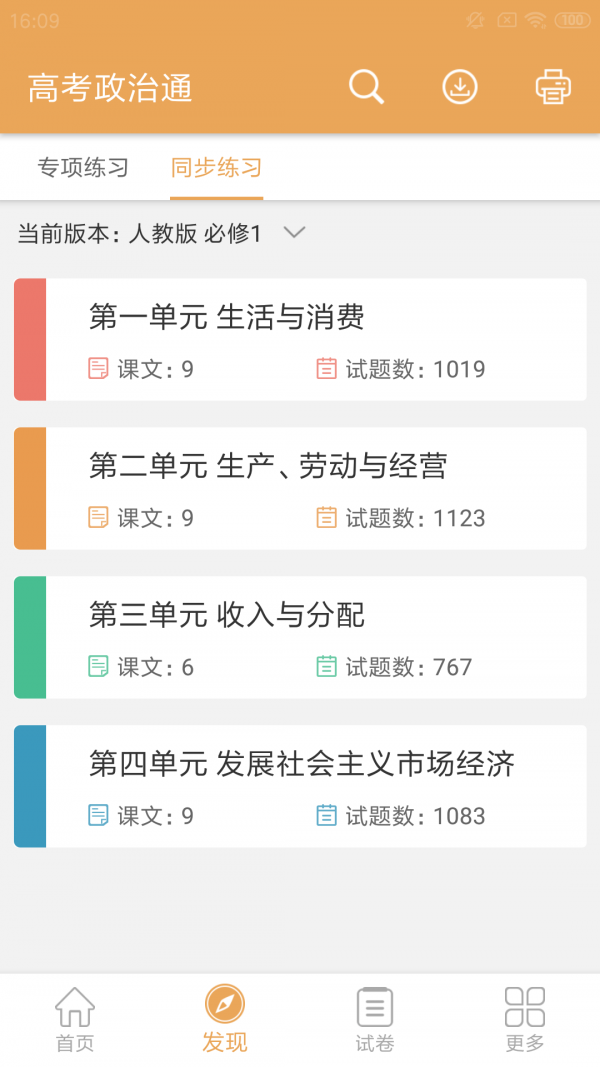Open 第二单元 生产、劳动与经营 unit card
Screen dimensions: 600x1067
300,488
